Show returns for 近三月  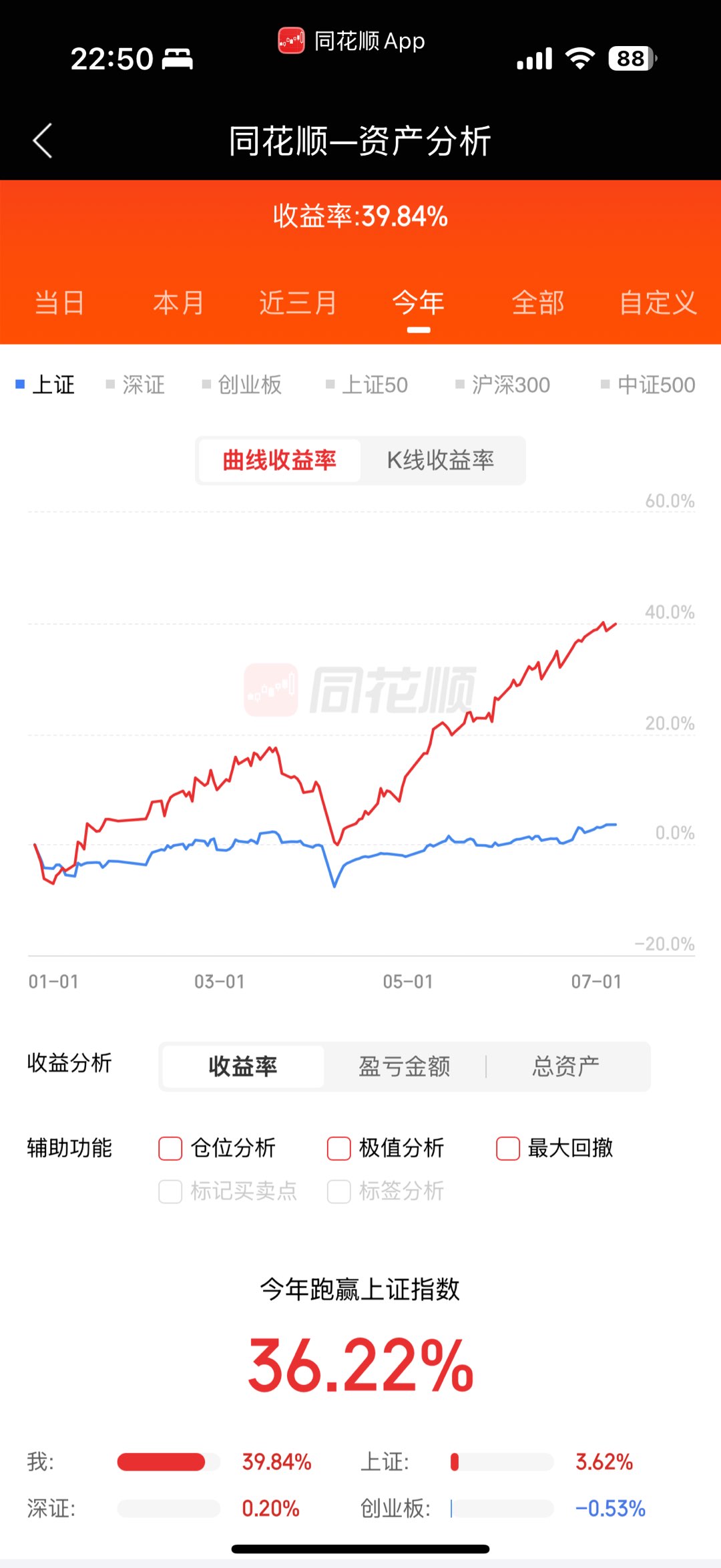pyautogui.click(x=298, y=303)
